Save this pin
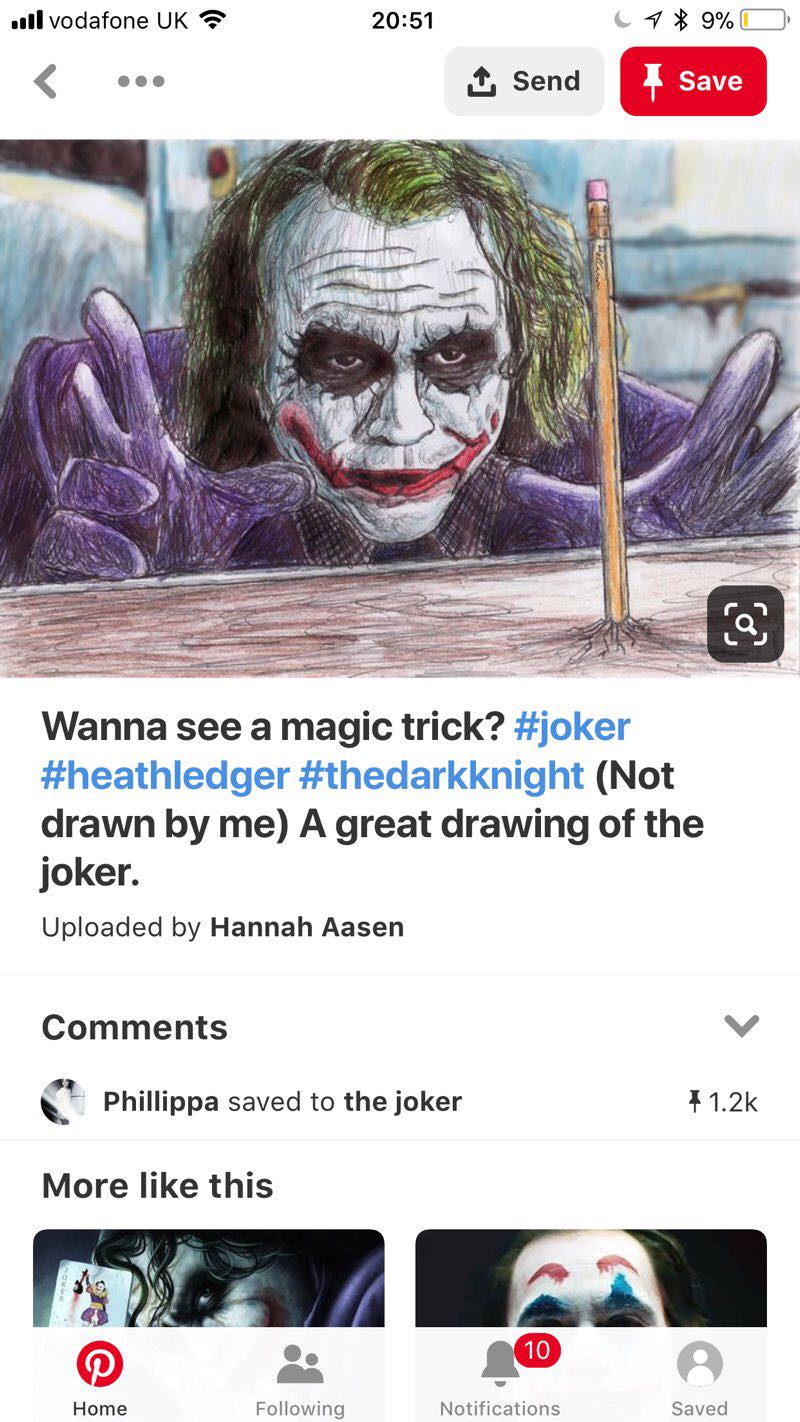 click(x=693, y=81)
